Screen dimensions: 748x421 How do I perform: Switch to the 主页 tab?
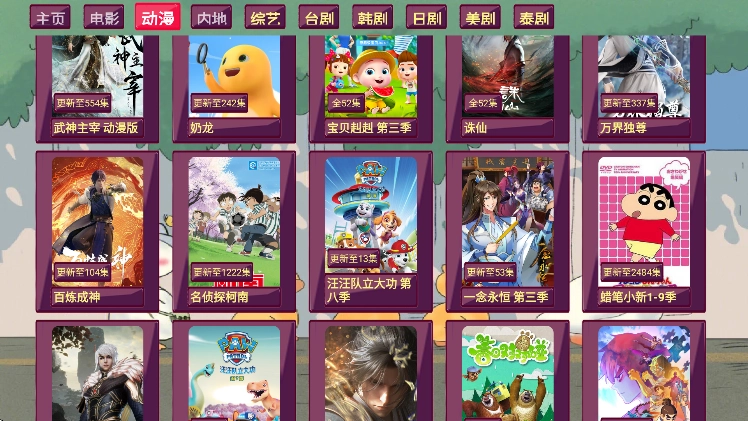(x=50, y=18)
